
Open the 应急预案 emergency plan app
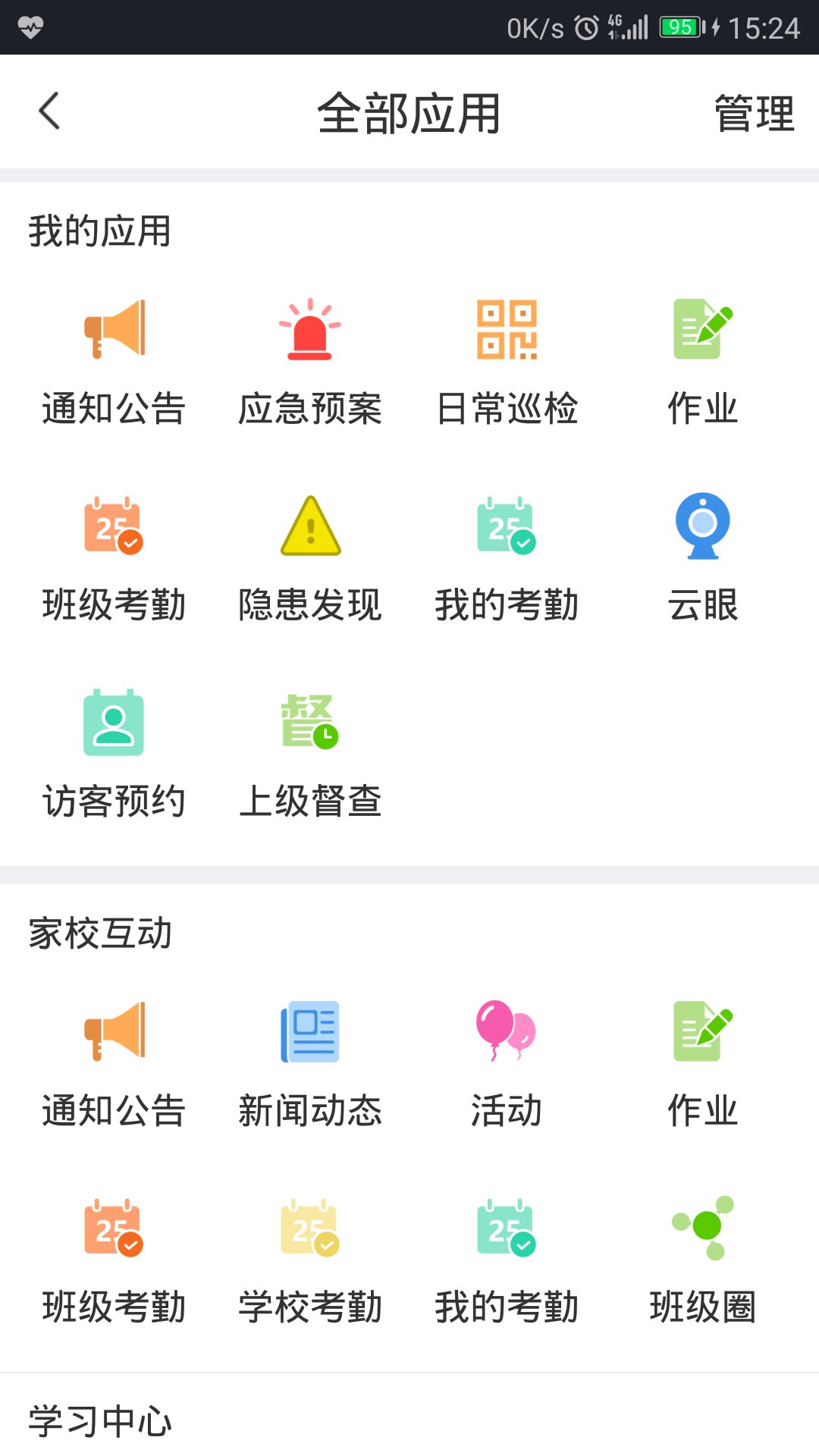tap(309, 356)
